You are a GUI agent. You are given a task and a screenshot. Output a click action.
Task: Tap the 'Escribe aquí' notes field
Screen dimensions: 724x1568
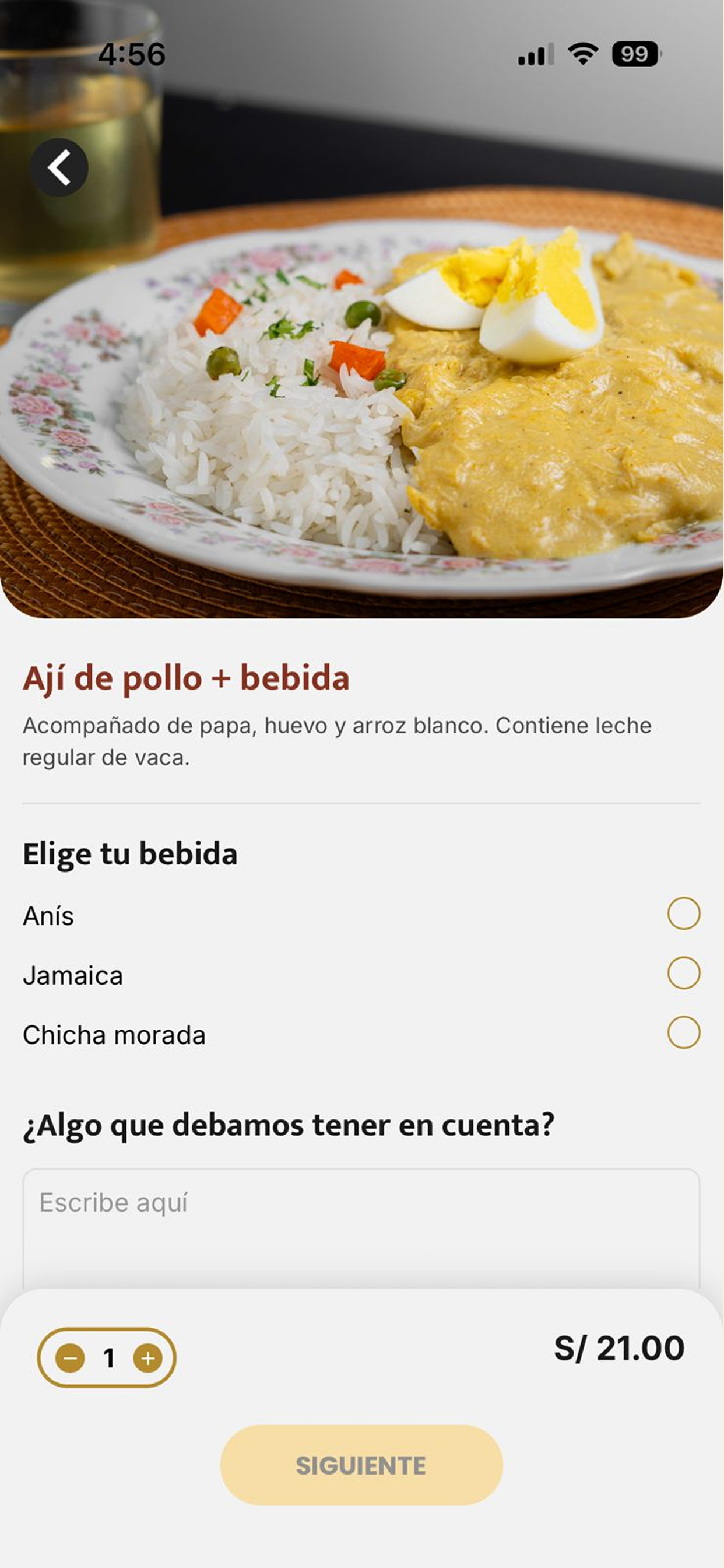pyautogui.click(x=361, y=1228)
